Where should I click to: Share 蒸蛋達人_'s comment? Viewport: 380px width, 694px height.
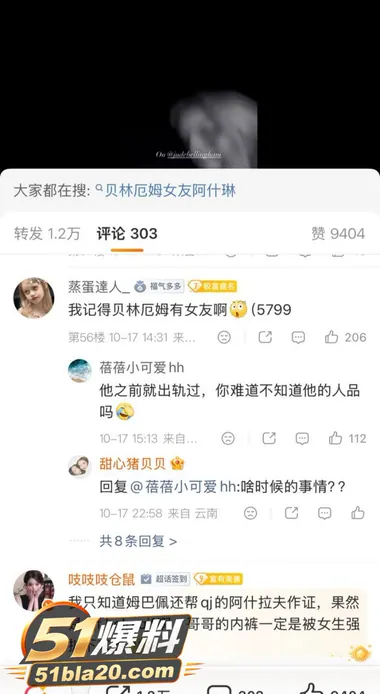tap(265, 338)
